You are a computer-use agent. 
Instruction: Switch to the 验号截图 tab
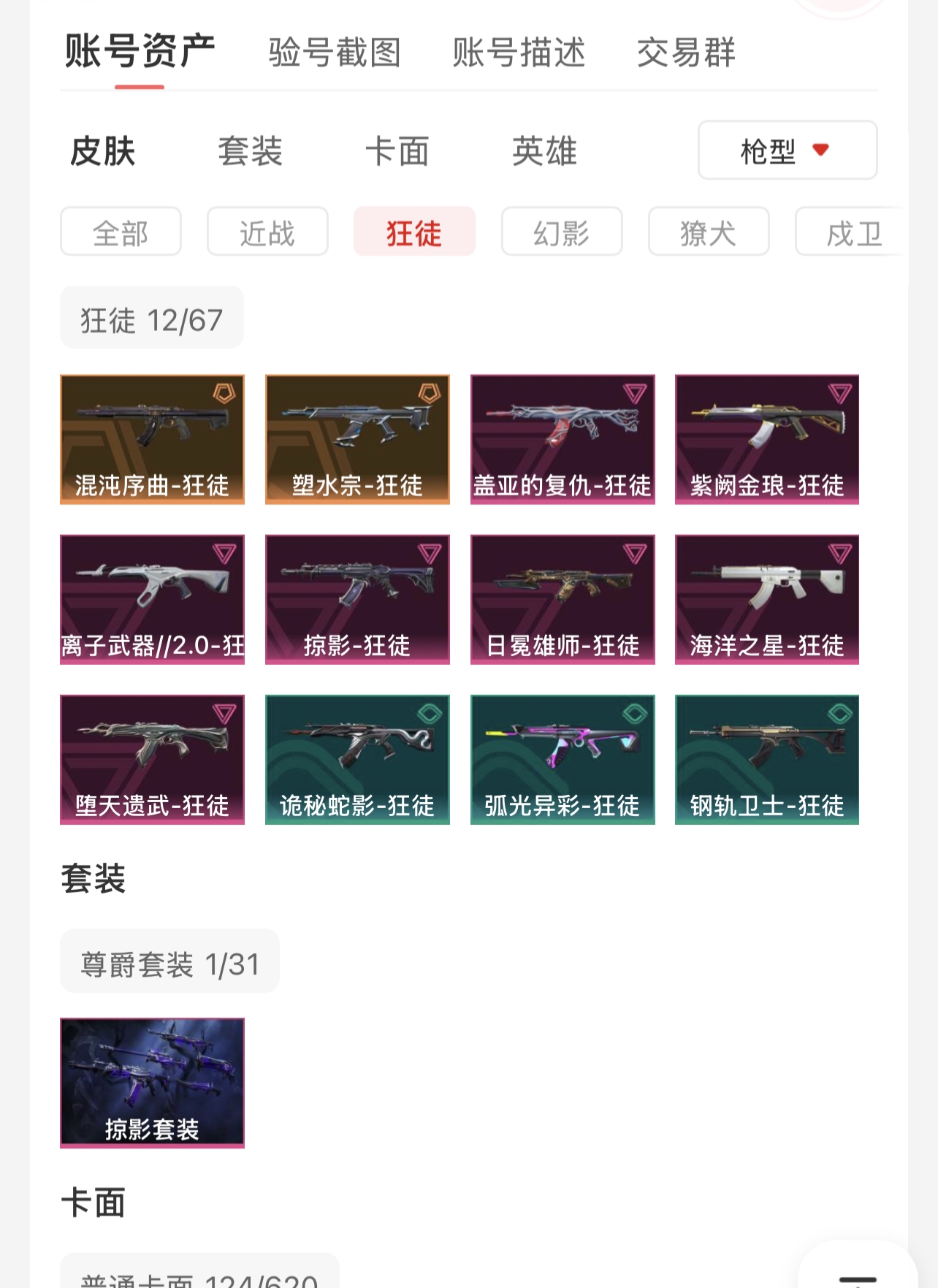tap(335, 53)
